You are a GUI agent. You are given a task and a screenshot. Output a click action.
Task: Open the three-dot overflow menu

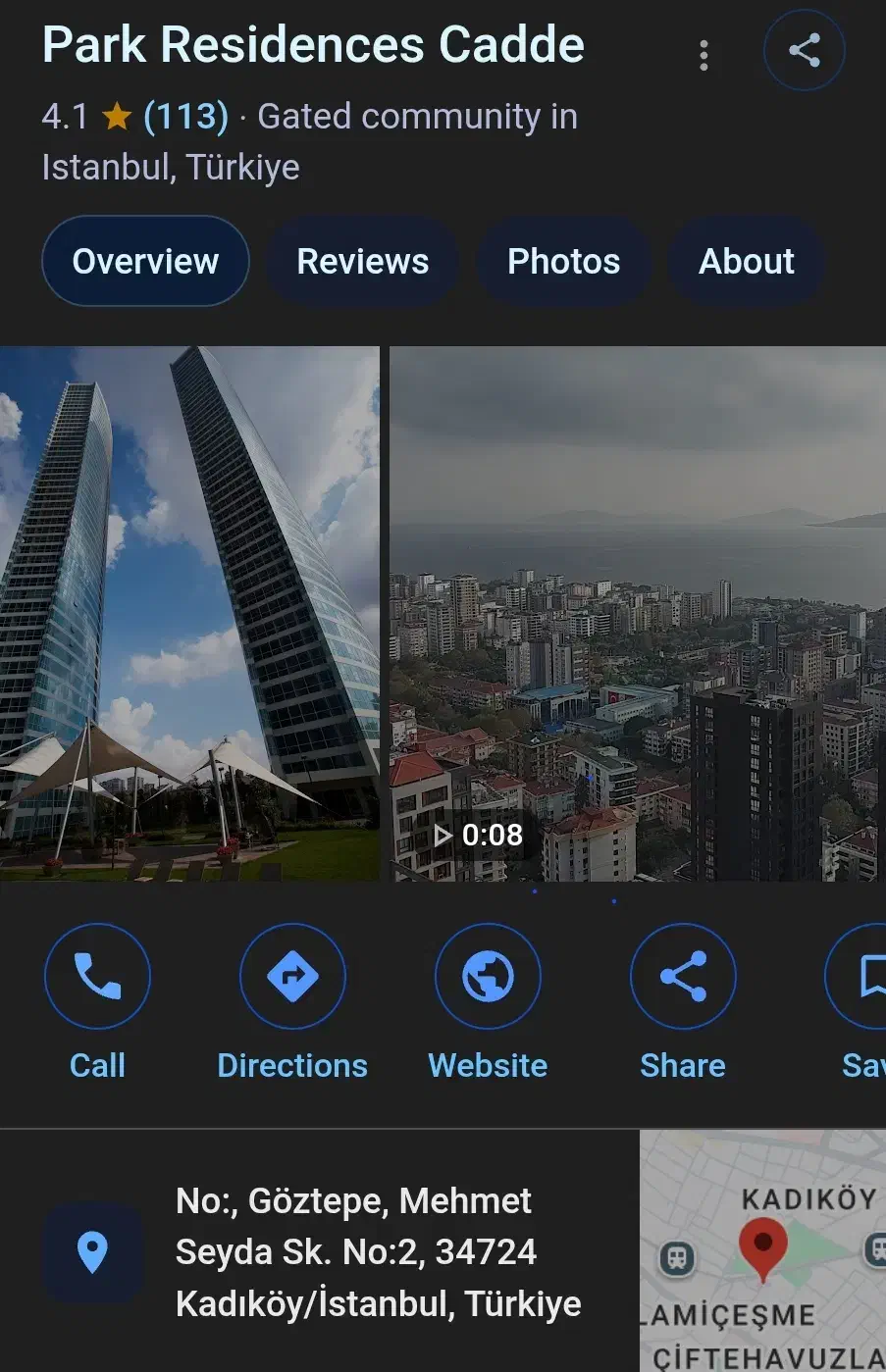[704, 55]
